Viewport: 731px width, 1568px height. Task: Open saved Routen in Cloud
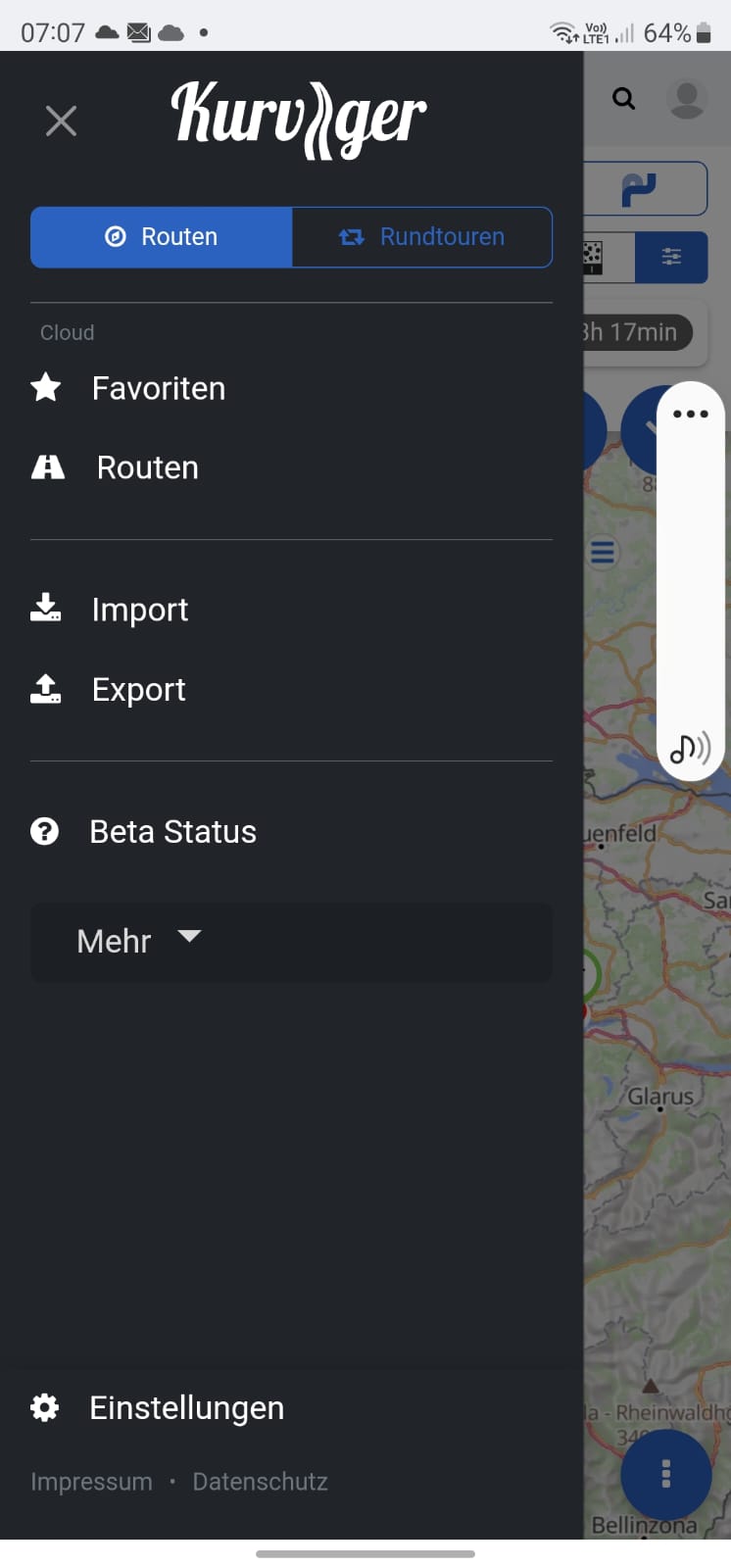tap(147, 468)
